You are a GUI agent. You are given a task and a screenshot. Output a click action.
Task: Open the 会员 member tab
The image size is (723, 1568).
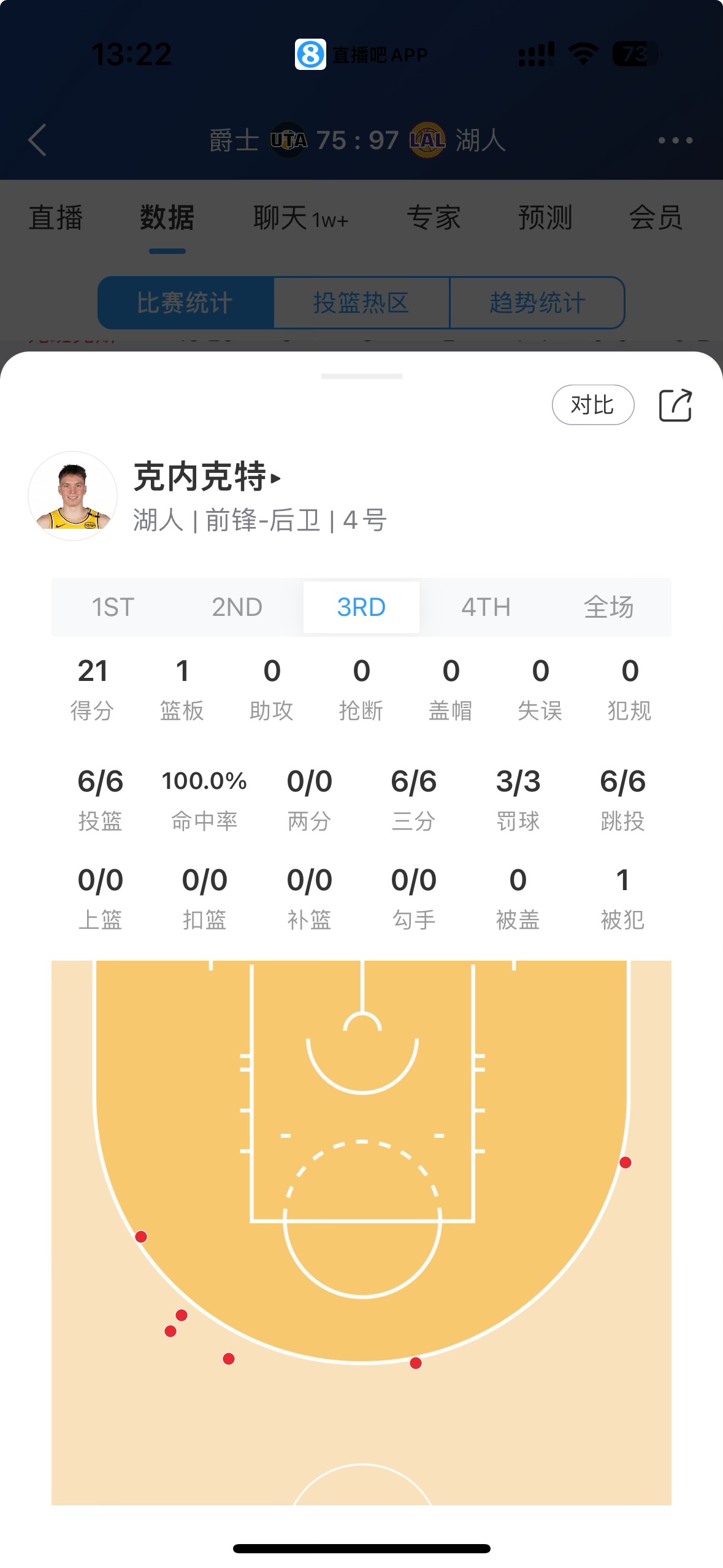[656, 218]
